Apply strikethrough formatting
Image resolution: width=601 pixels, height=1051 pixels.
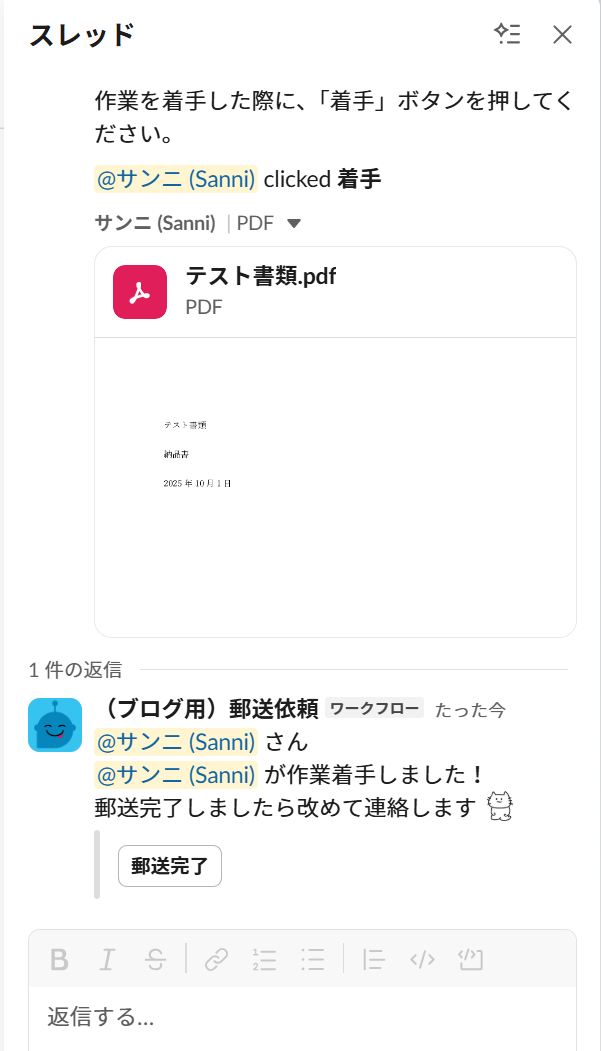coord(155,960)
